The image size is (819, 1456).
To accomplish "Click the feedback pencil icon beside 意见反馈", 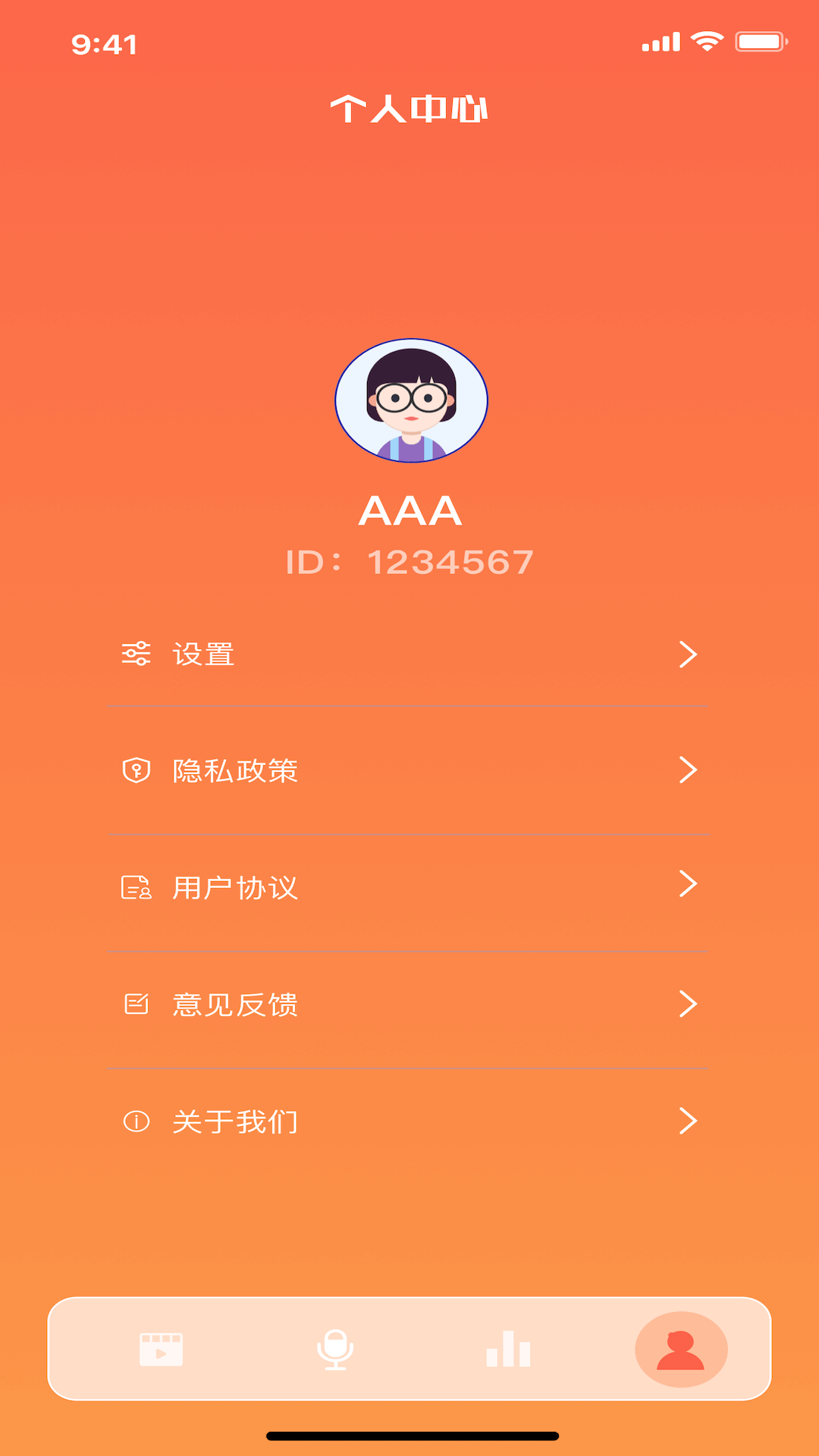I will click(x=136, y=1004).
